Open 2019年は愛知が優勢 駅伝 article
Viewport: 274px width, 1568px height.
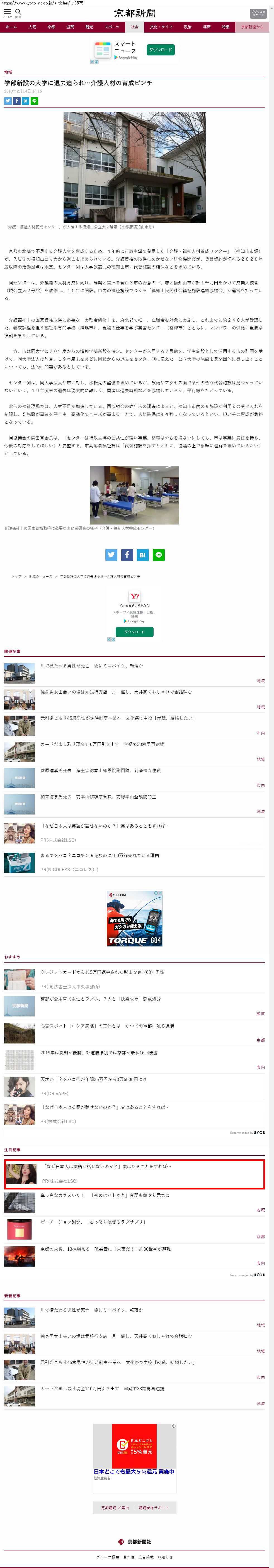tap(99, 1052)
